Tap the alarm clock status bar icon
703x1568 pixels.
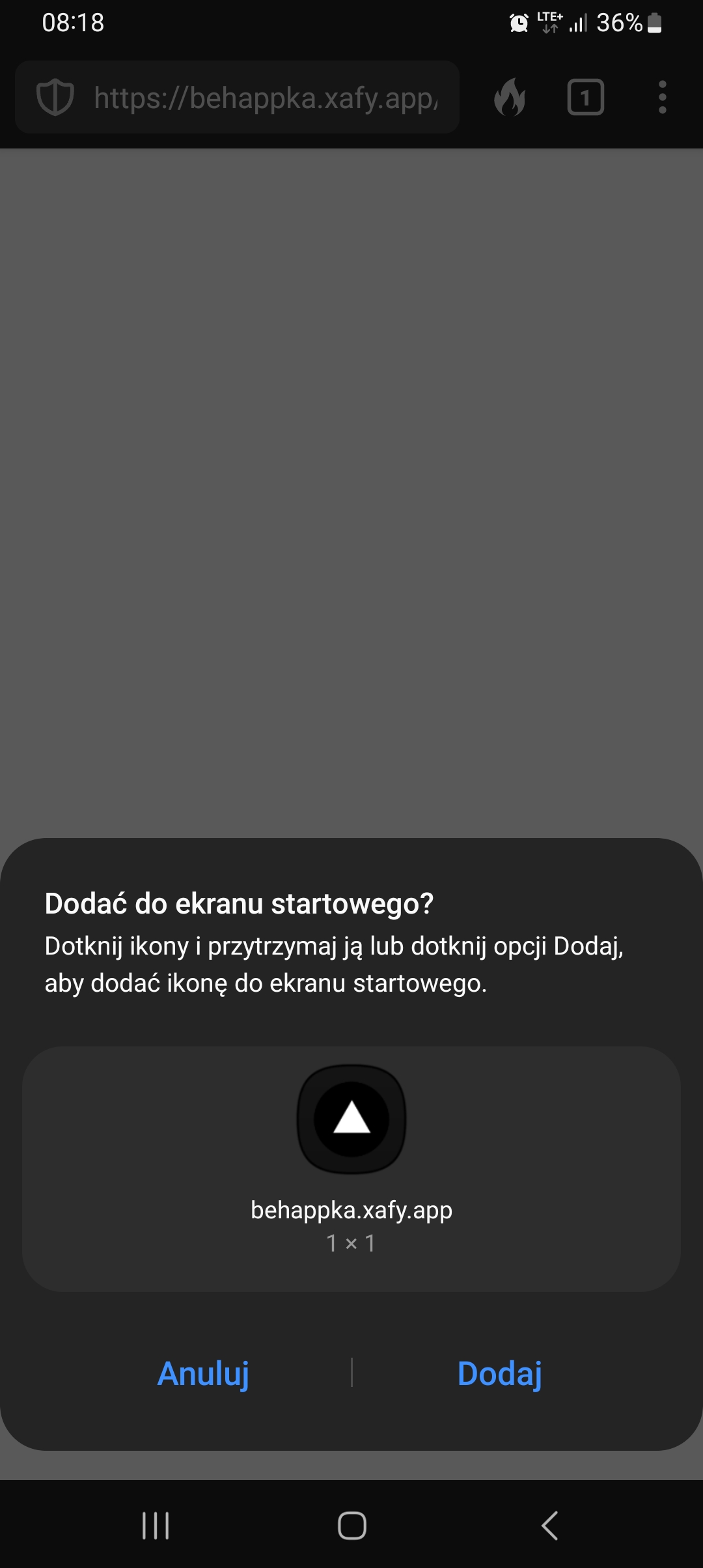click(x=517, y=23)
